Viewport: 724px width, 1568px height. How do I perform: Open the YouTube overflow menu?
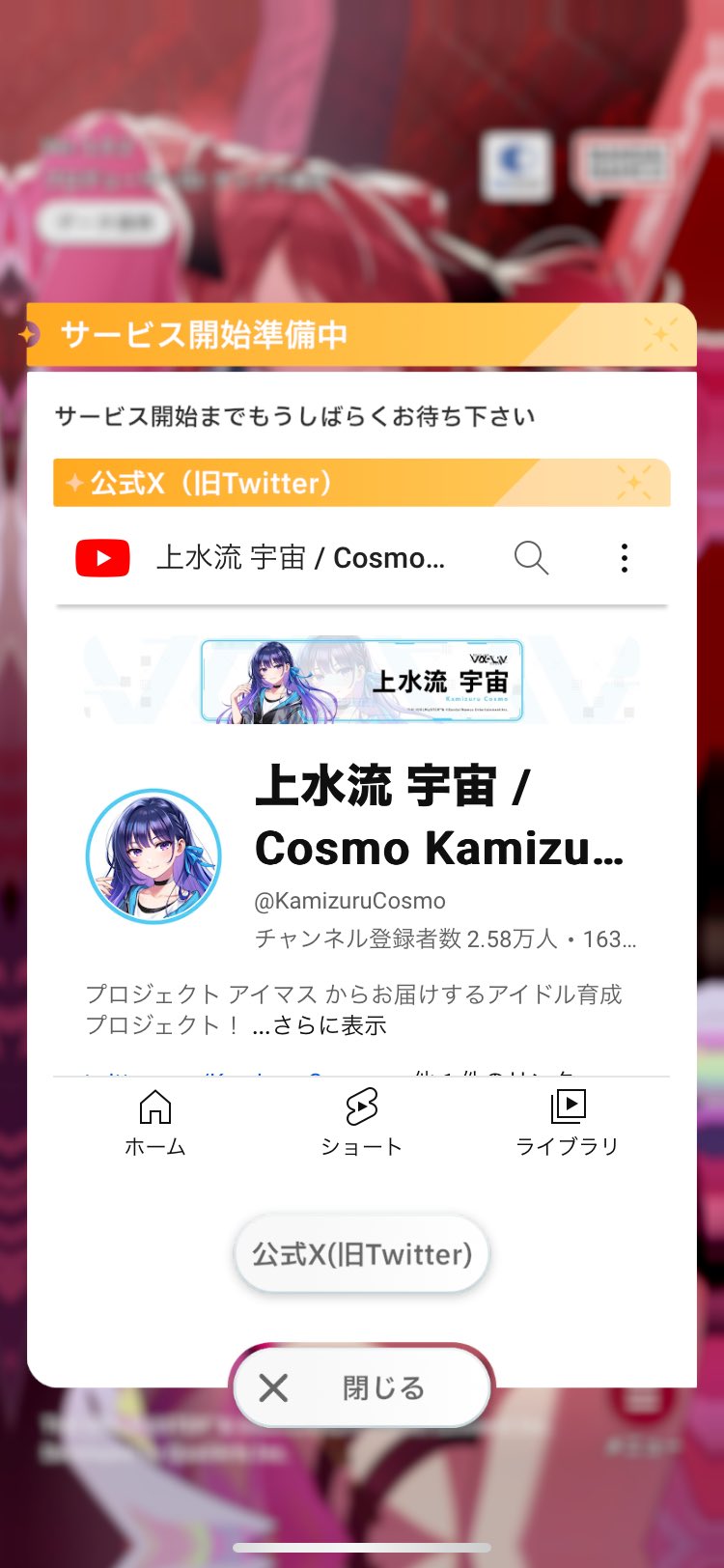pyautogui.click(x=625, y=558)
